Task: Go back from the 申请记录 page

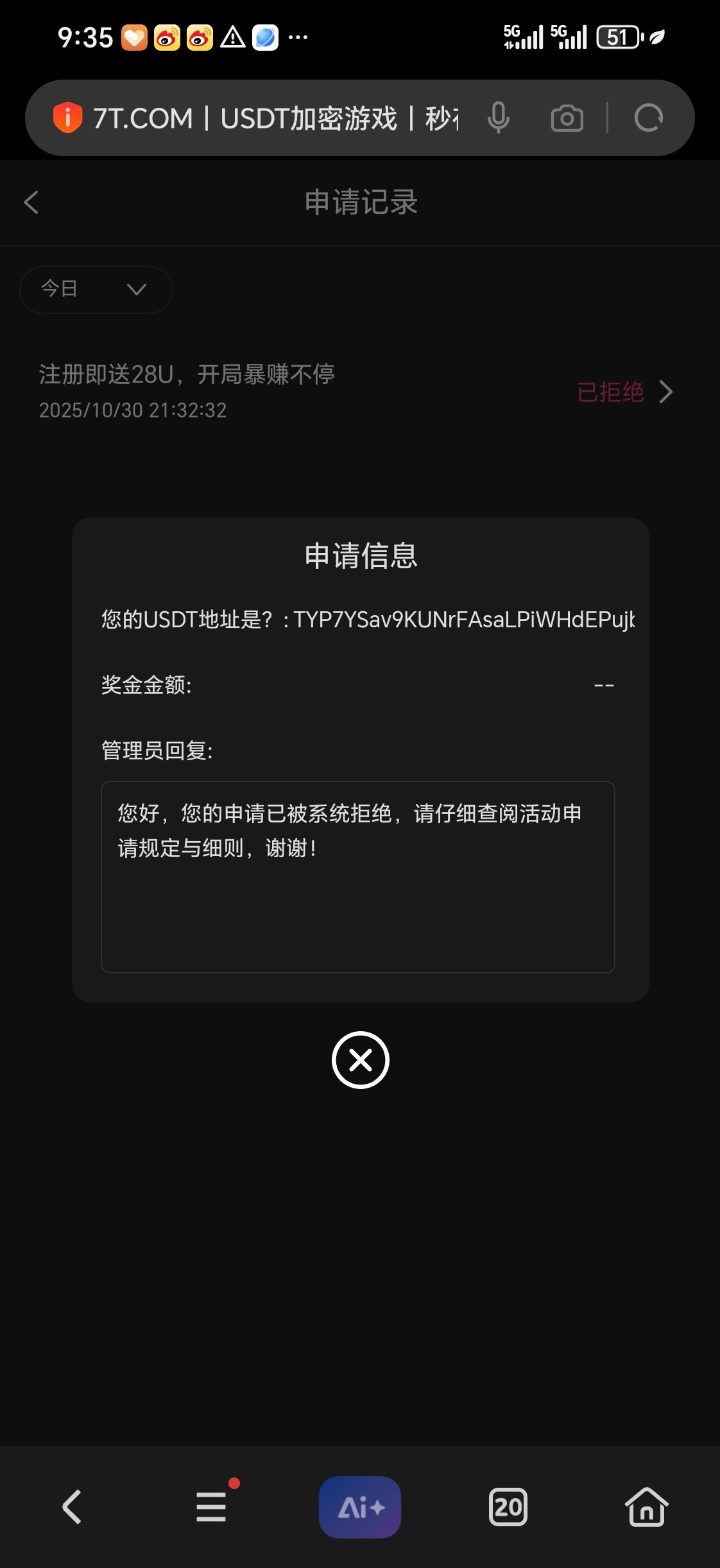Action: (x=31, y=202)
